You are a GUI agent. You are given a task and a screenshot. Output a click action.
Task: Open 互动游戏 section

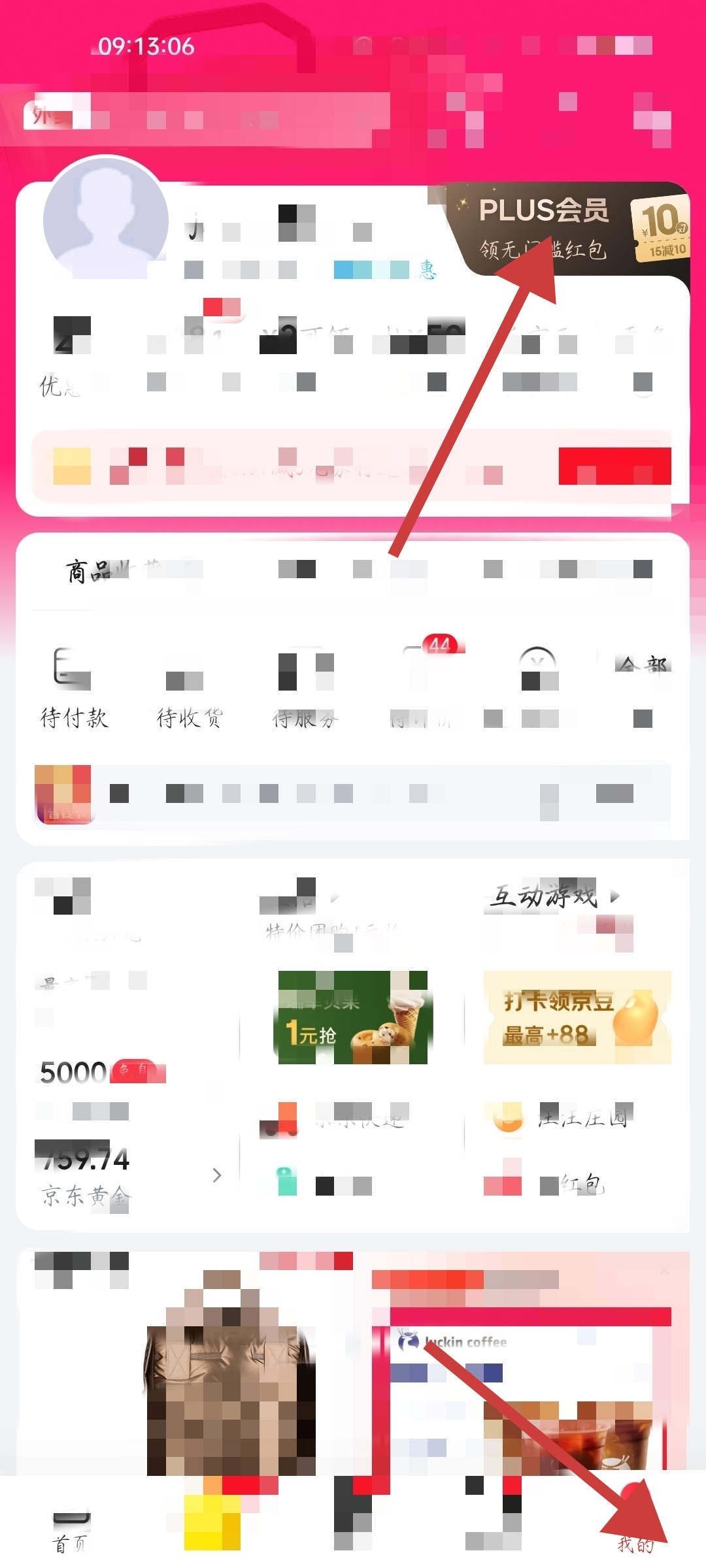(553, 896)
